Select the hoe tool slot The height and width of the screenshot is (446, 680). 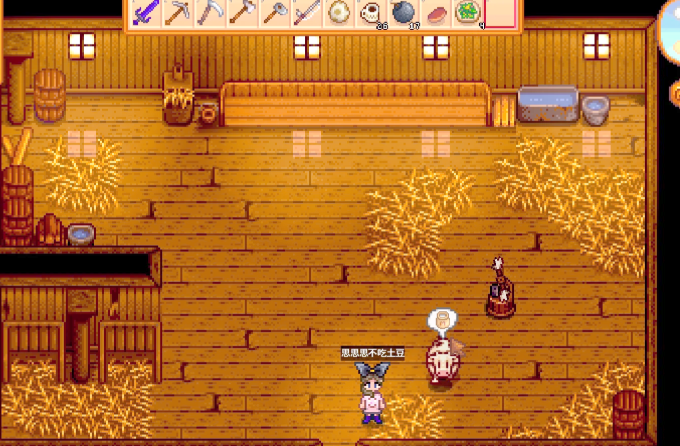275,13
